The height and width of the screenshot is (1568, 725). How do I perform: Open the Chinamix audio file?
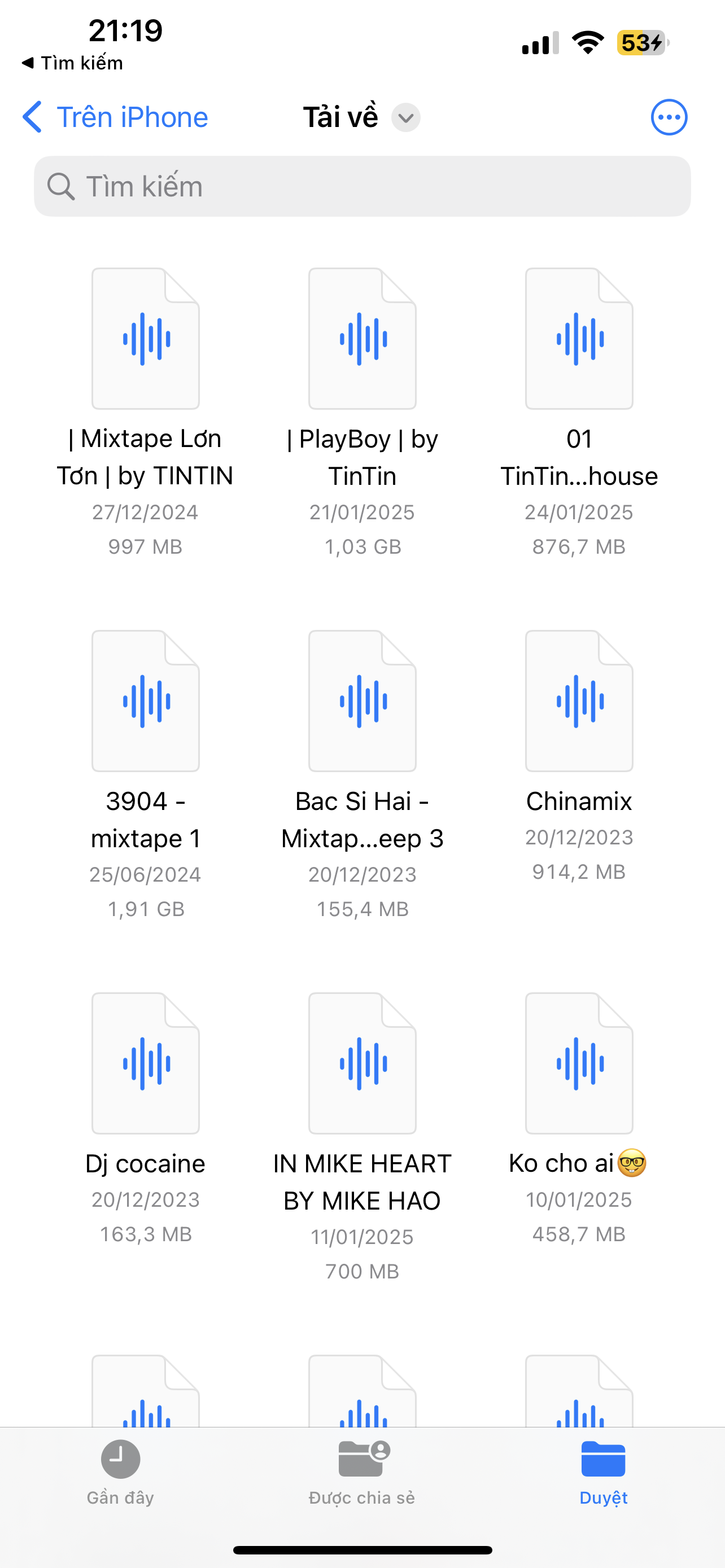click(x=579, y=701)
